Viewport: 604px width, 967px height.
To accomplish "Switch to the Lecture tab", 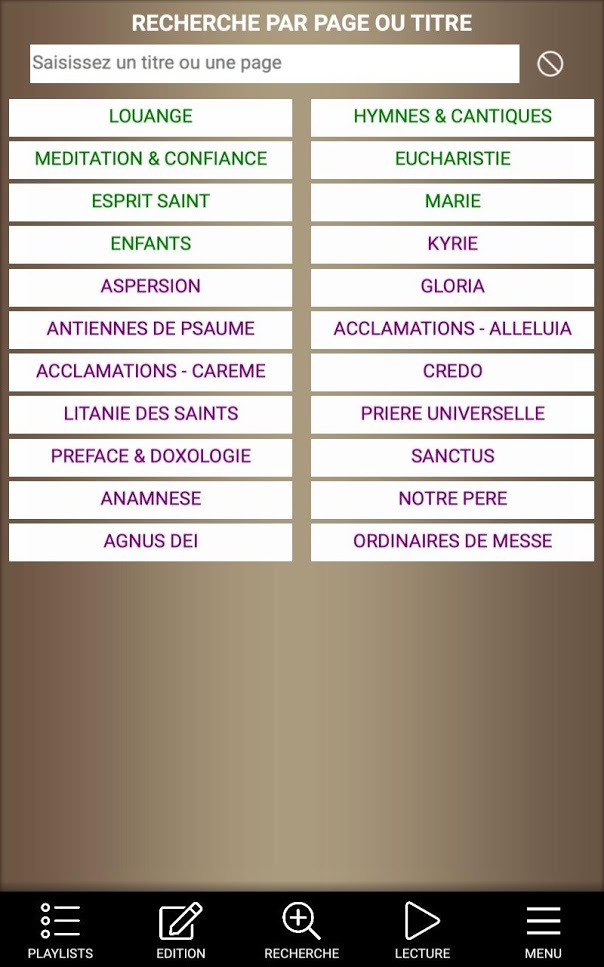I will coord(423,930).
